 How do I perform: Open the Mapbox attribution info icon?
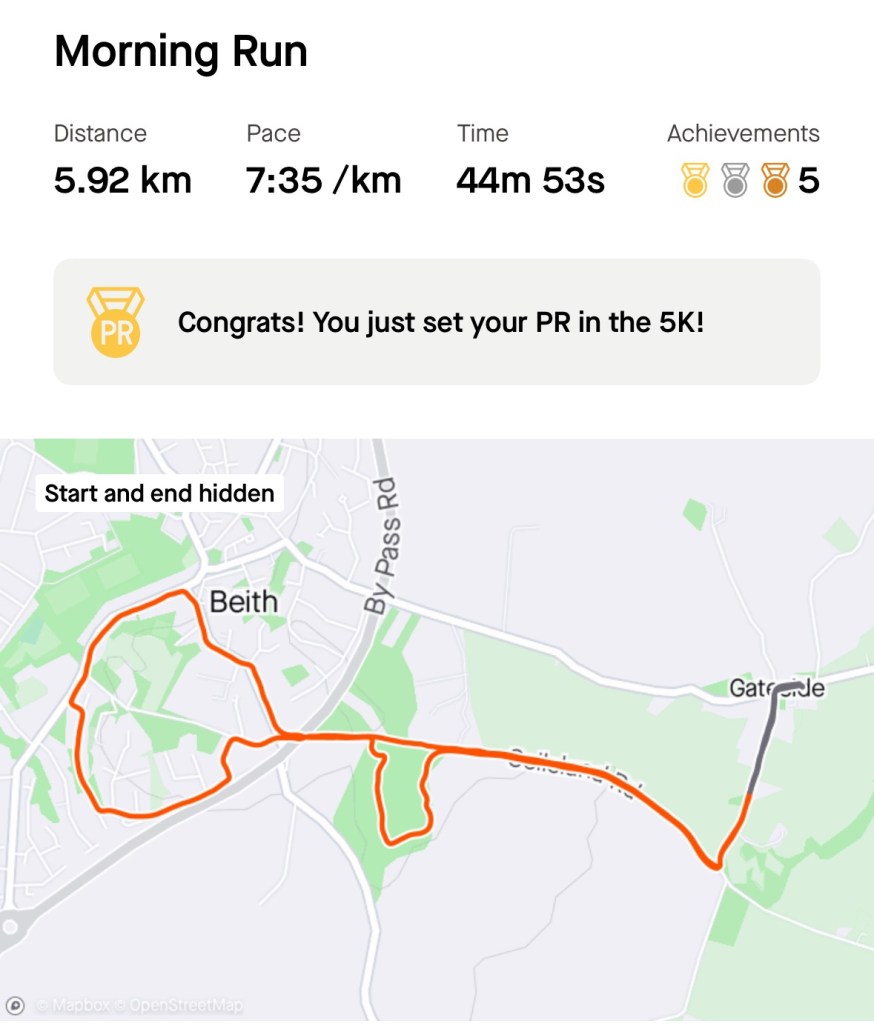coord(16,1005)
